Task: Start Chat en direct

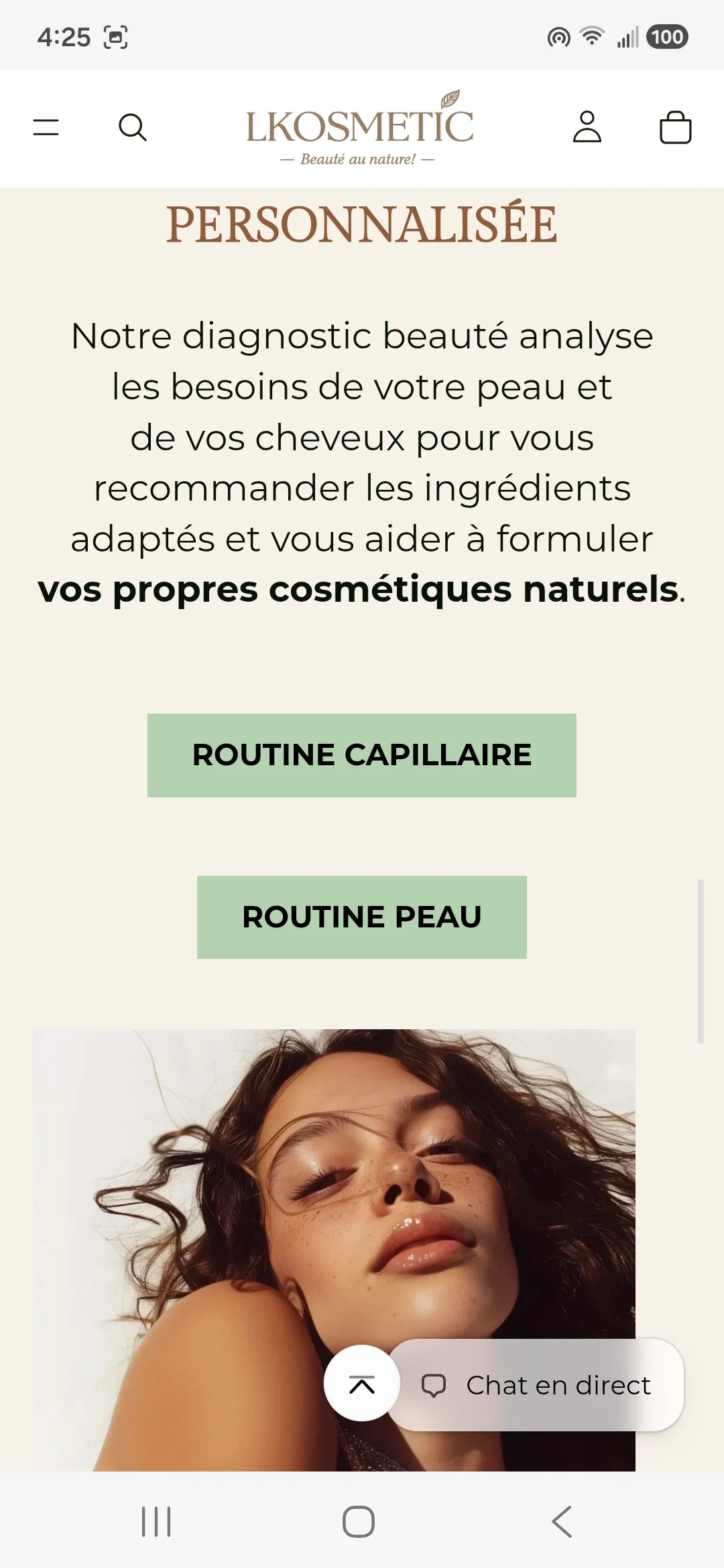Action: (536, 1385)
